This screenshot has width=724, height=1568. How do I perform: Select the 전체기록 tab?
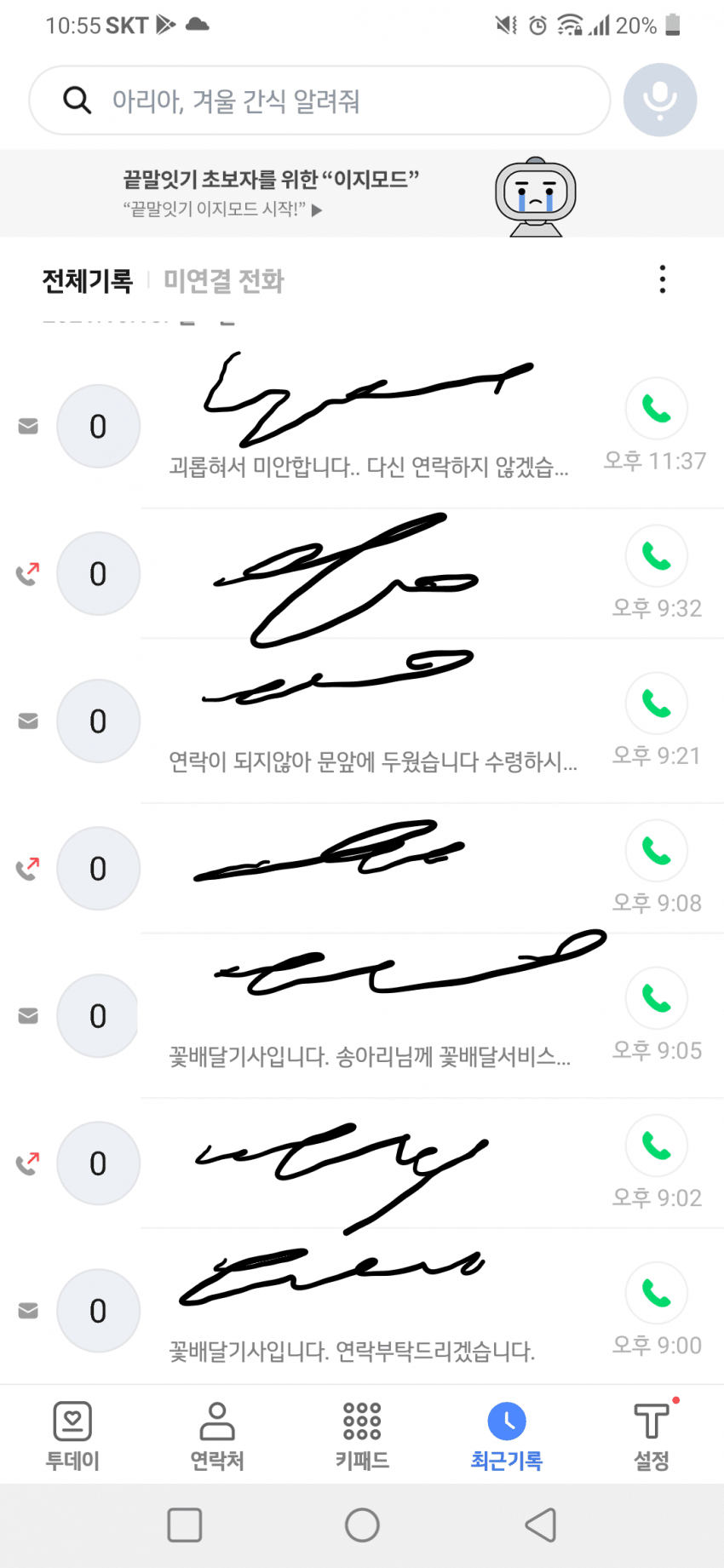(x=88, y=281)
